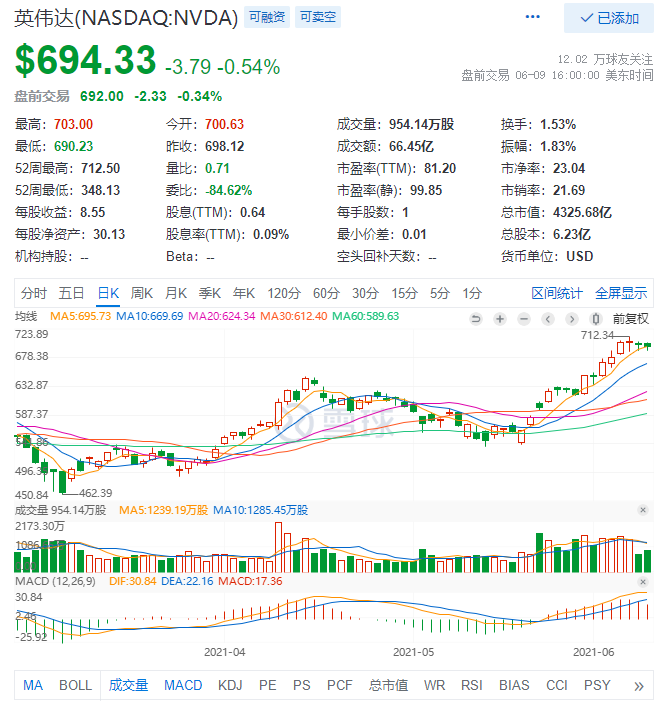Select the 周K weekly candlestick tab
Screen dimensions: 664x708
[x=142, y=293]
